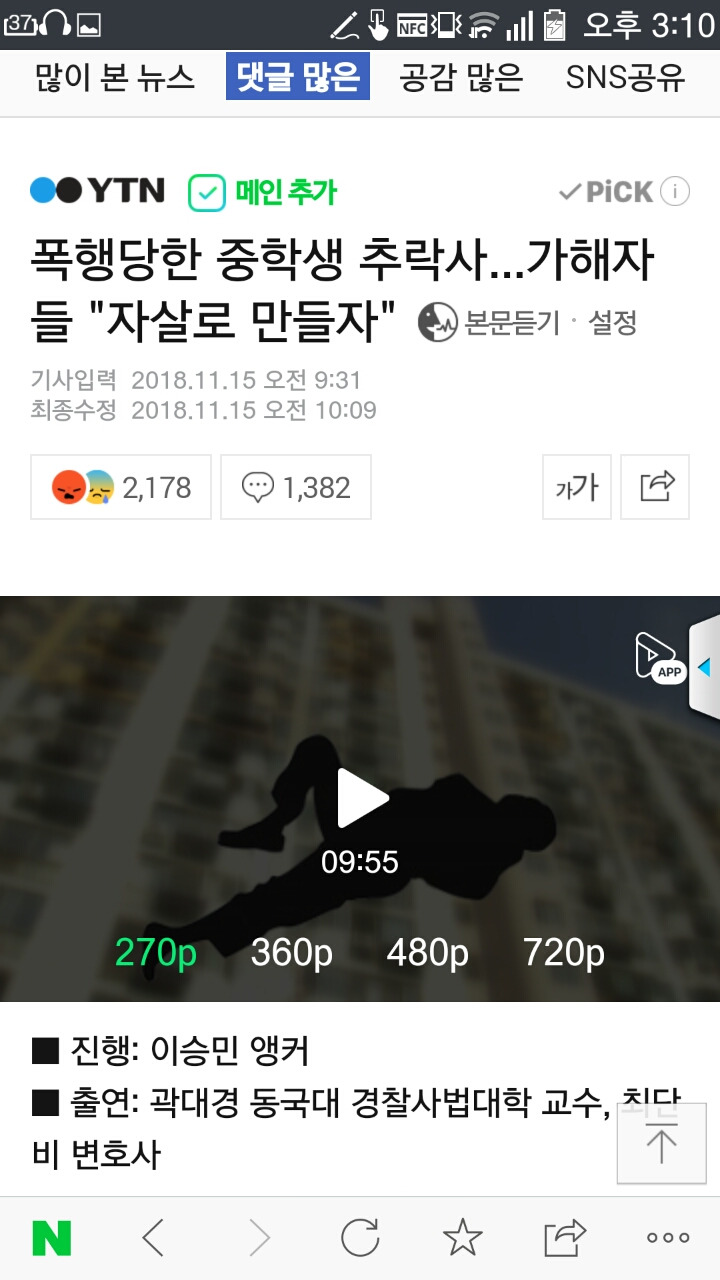The width and height of the screenshot is (720, 1280).
Task: Choose 720p video quality
Action: point(564,953)
